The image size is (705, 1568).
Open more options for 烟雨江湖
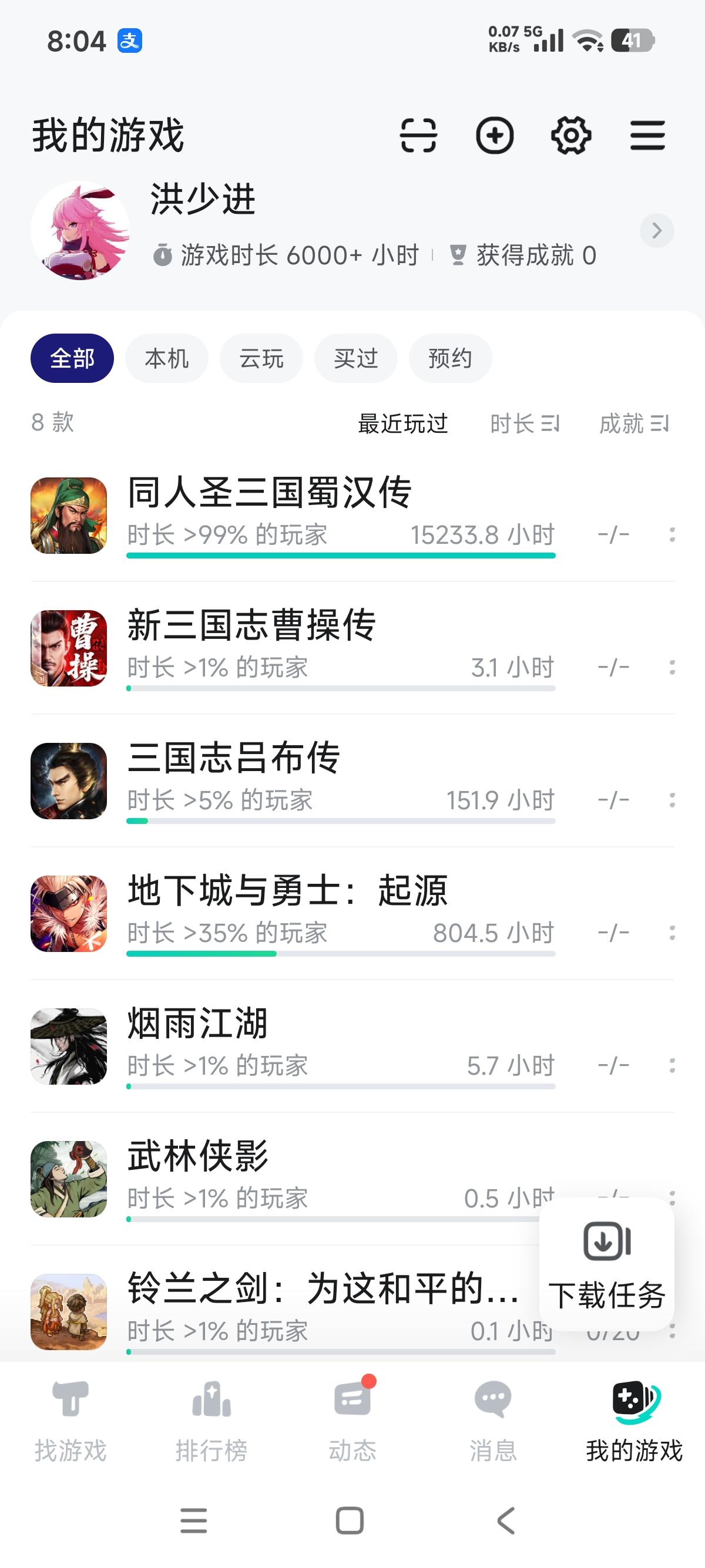672,1066
